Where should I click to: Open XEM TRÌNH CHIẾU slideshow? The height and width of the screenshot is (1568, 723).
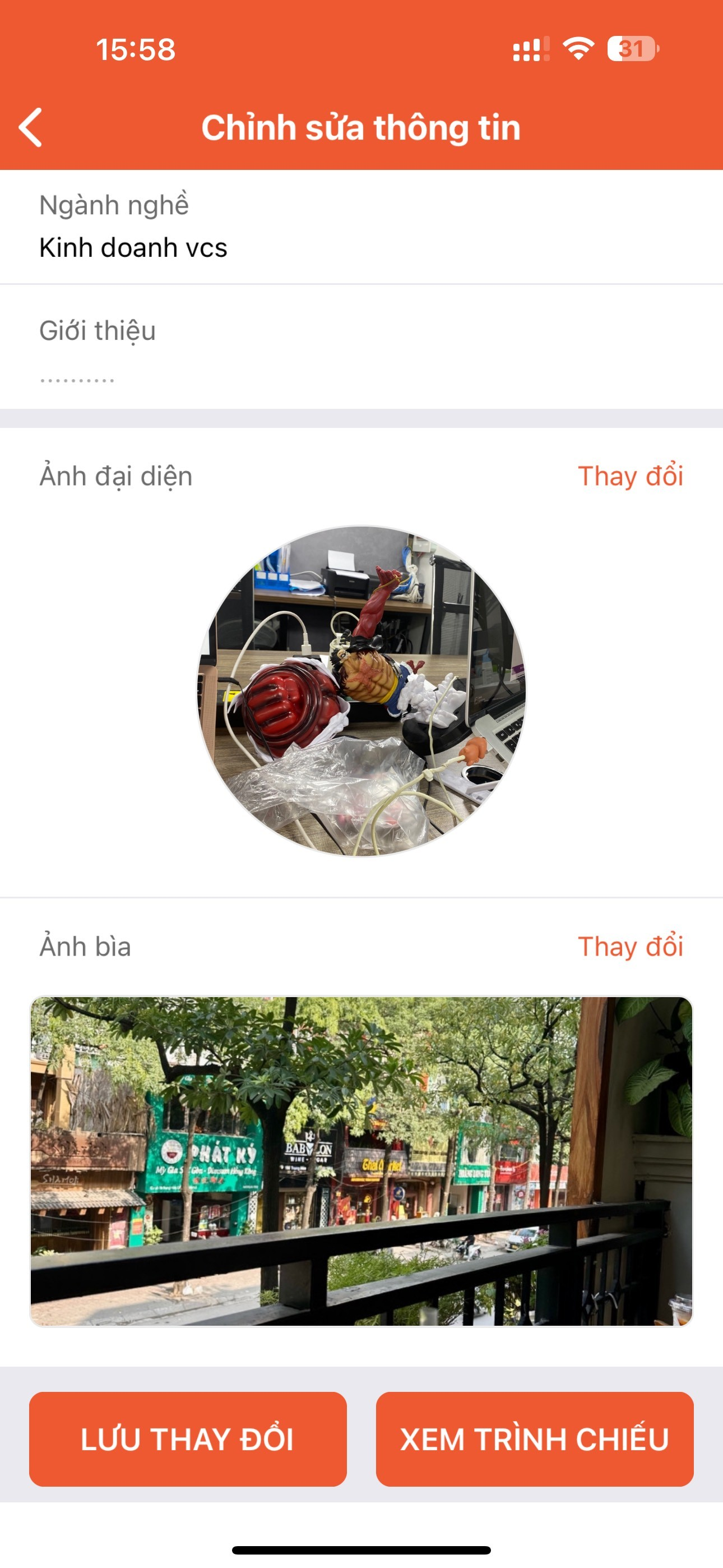(534, 1439)
